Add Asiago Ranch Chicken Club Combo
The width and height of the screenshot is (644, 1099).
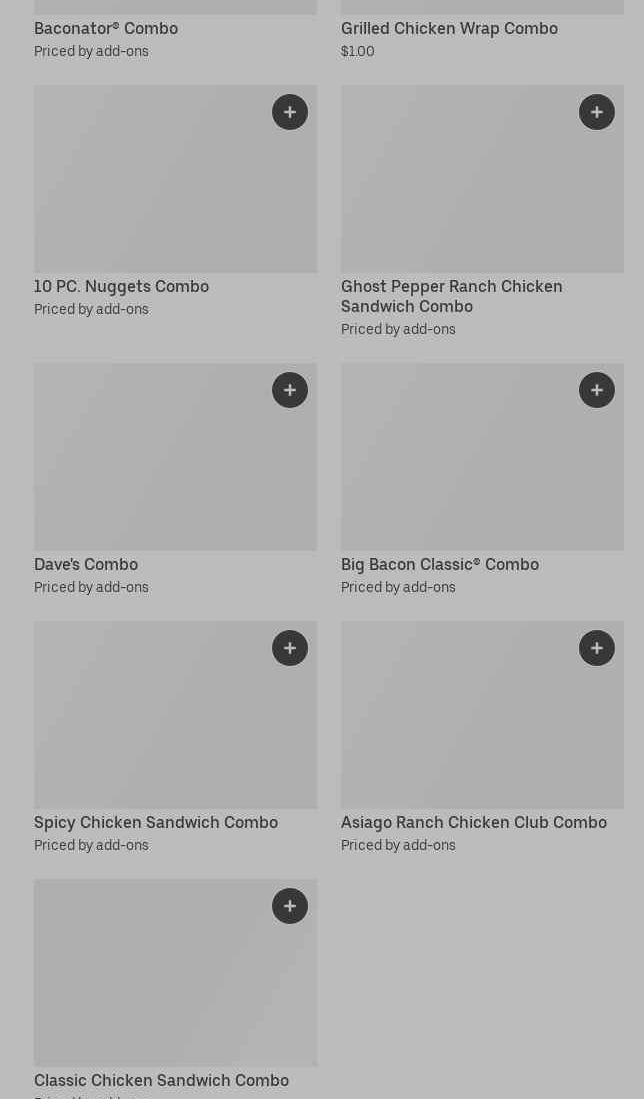pos(597,648)
